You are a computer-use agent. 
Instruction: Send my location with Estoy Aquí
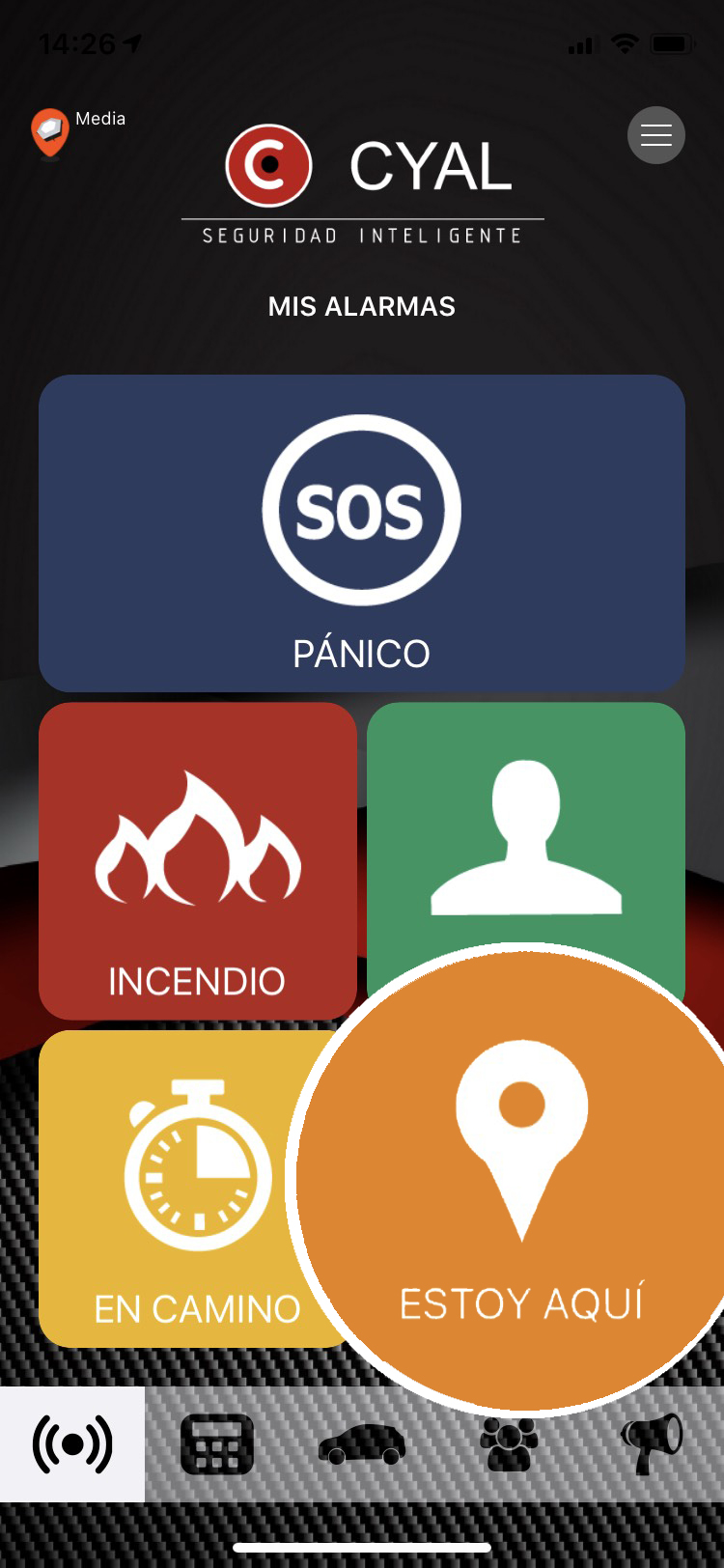tap(521, 1180)
